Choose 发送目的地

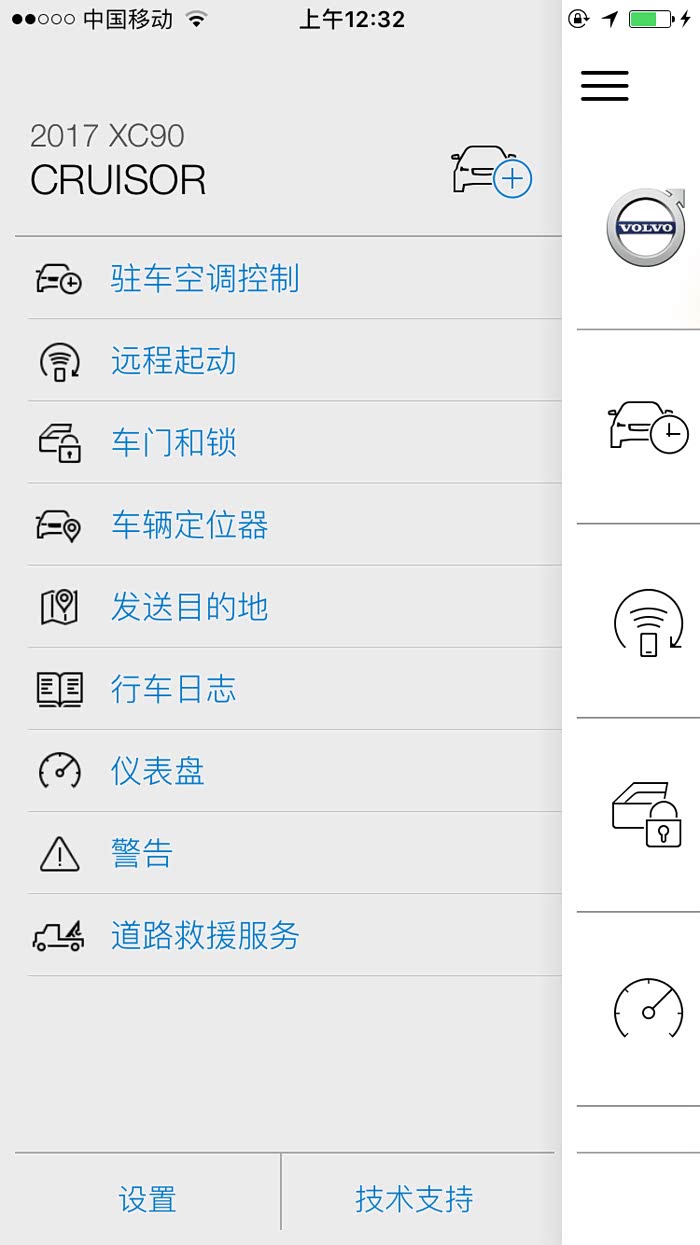pos(190,607)
